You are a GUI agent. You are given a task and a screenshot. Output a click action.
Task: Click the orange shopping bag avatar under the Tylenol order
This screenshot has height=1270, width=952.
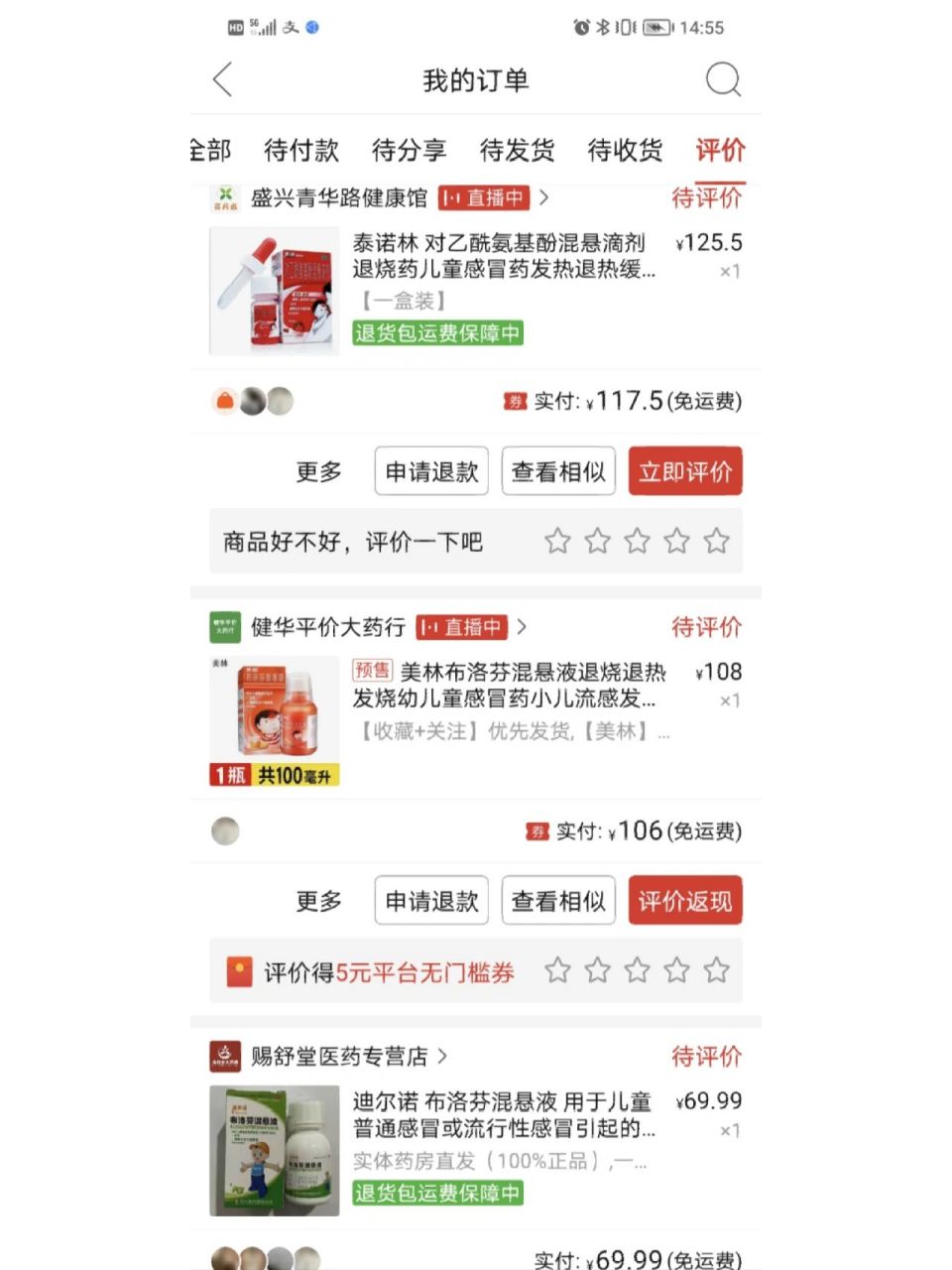pyautogui.click(x=224, y=401)
